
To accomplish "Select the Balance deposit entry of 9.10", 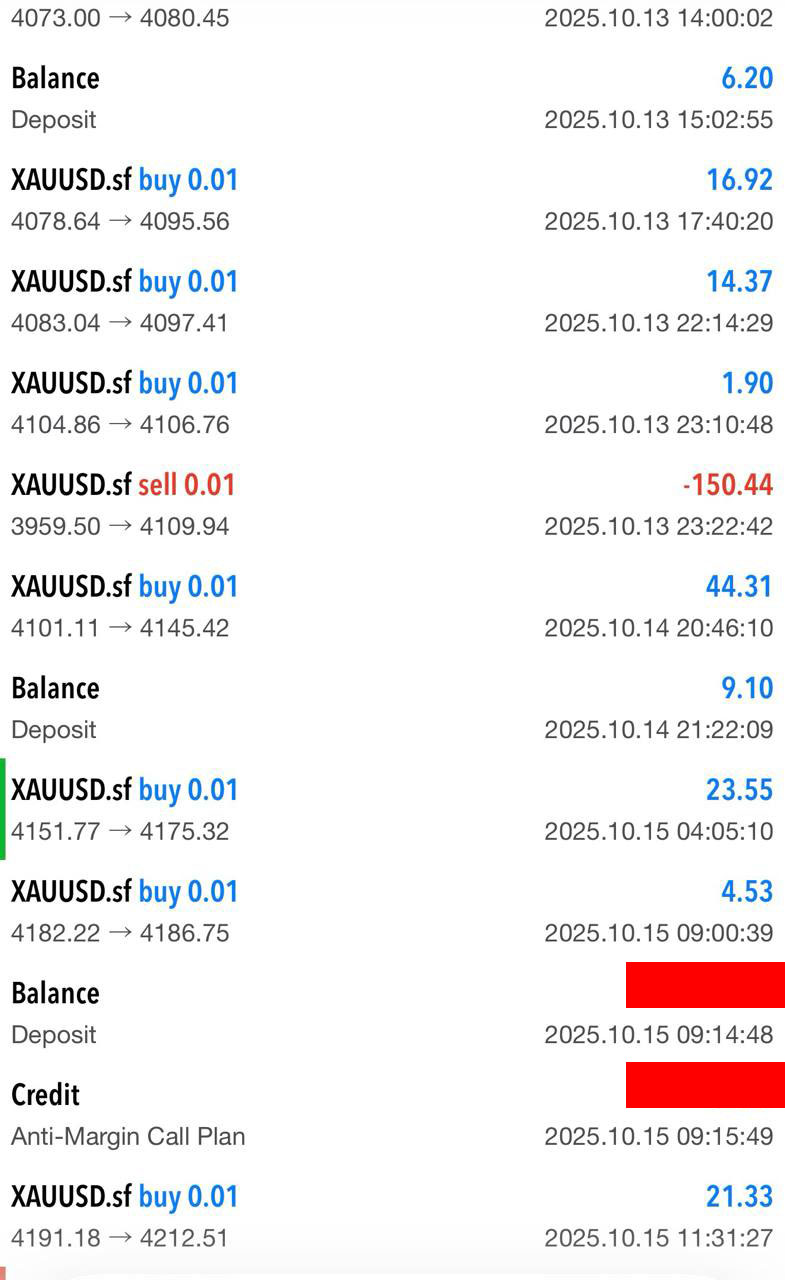I will pos(392,708).
